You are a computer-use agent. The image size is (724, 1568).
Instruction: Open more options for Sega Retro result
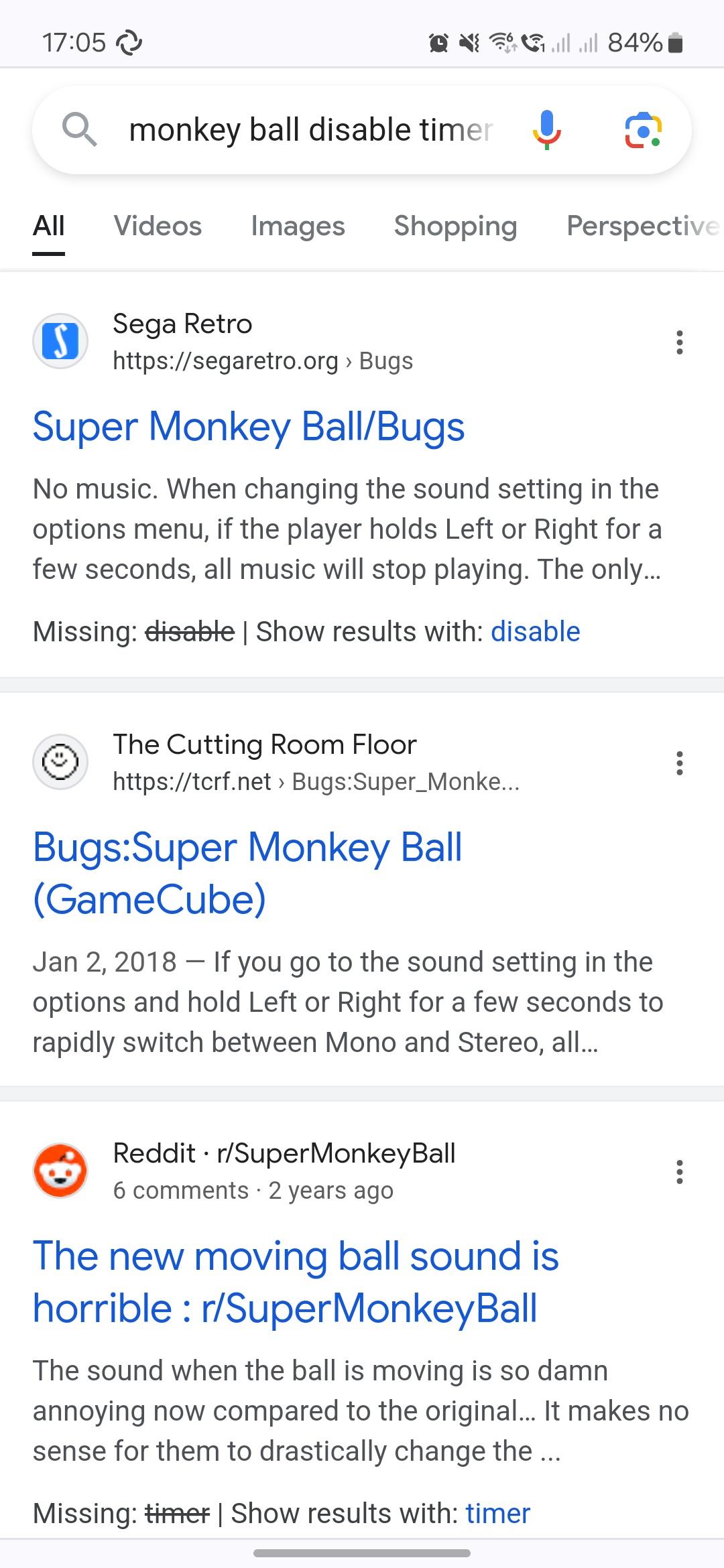(x=679, y=342)
